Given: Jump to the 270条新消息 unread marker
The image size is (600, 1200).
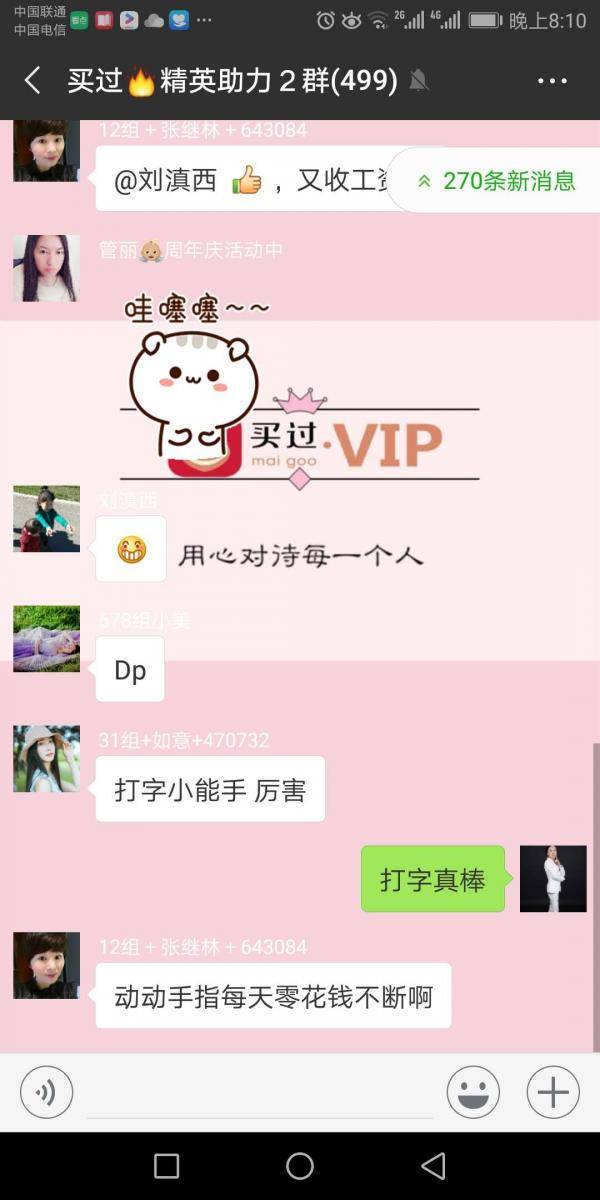Looking at the screenshot, I should tap(497, 181).
